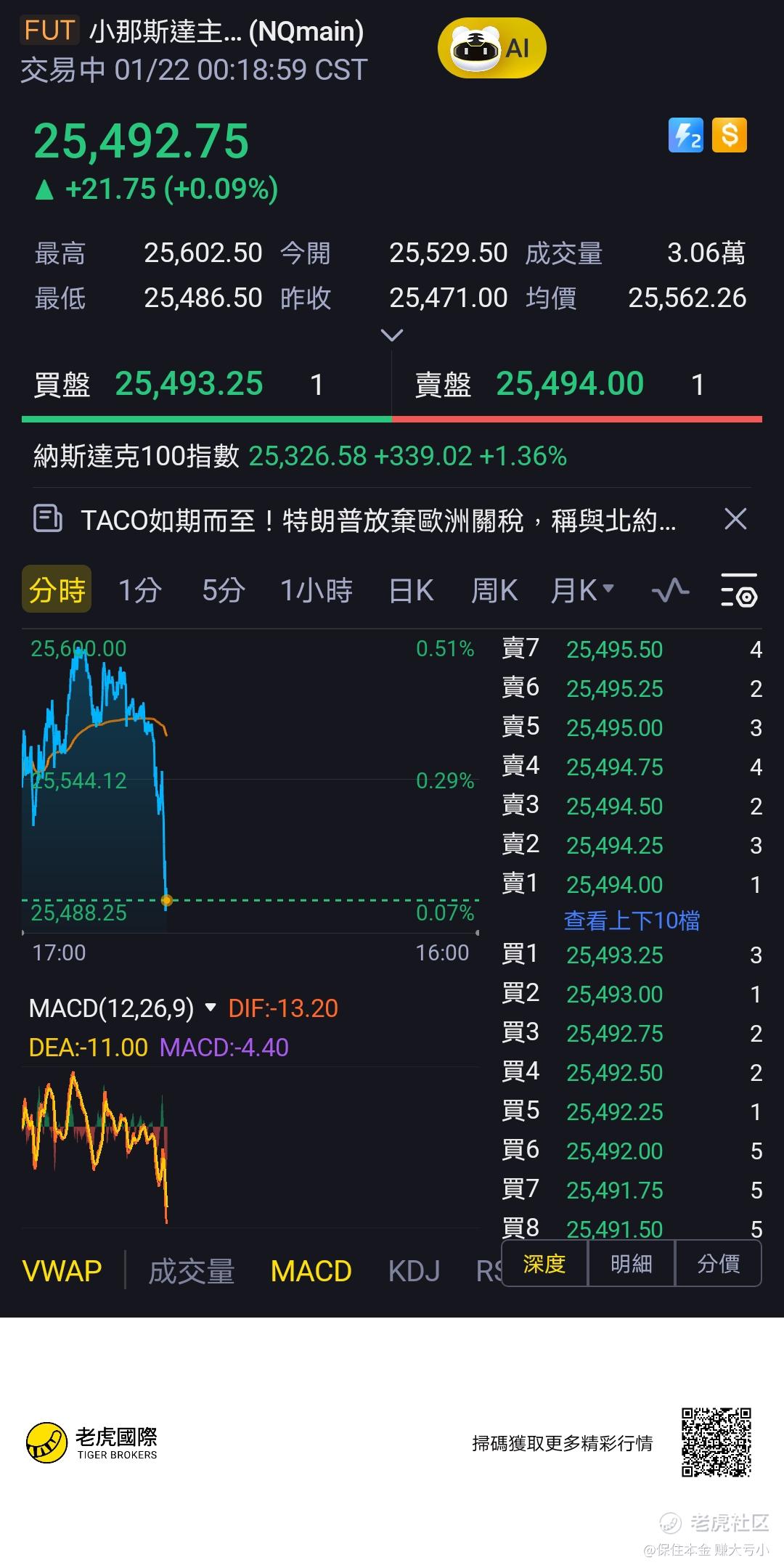784x1568 pixels.
Task: Read the TACO如期而至 news headline
Action: (x=377, y=520)
